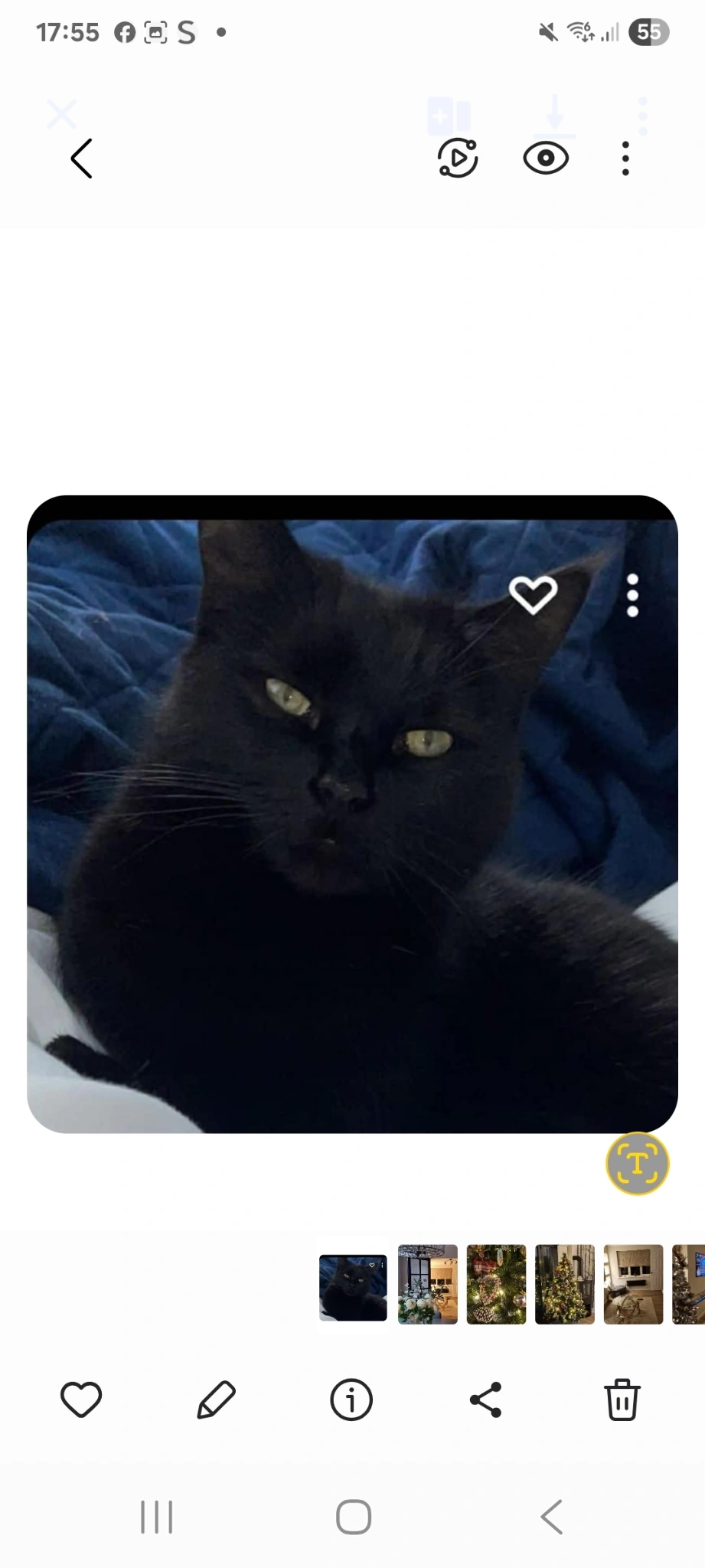Viewport: 705px width, 1568px height.
Task: Open recent apps from navigation bar
Action: click(157, 1517)
